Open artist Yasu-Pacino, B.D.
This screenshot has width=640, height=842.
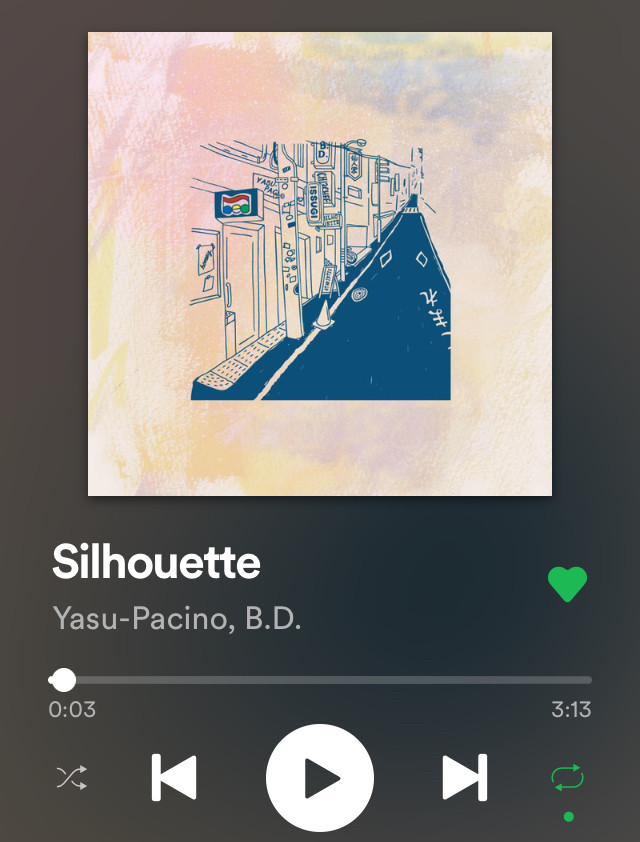pyautogui.click(x=176, y=618)
